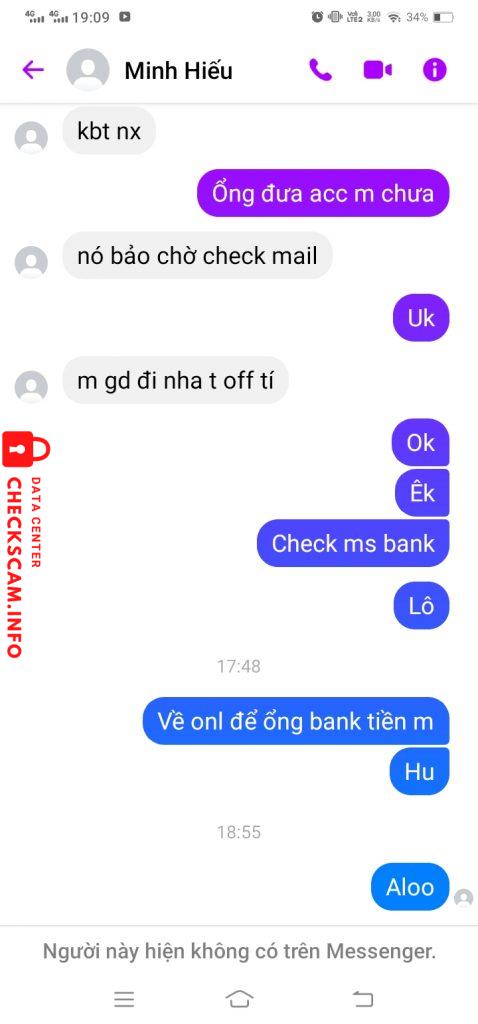Open recent apps from navigation bar

124,999
